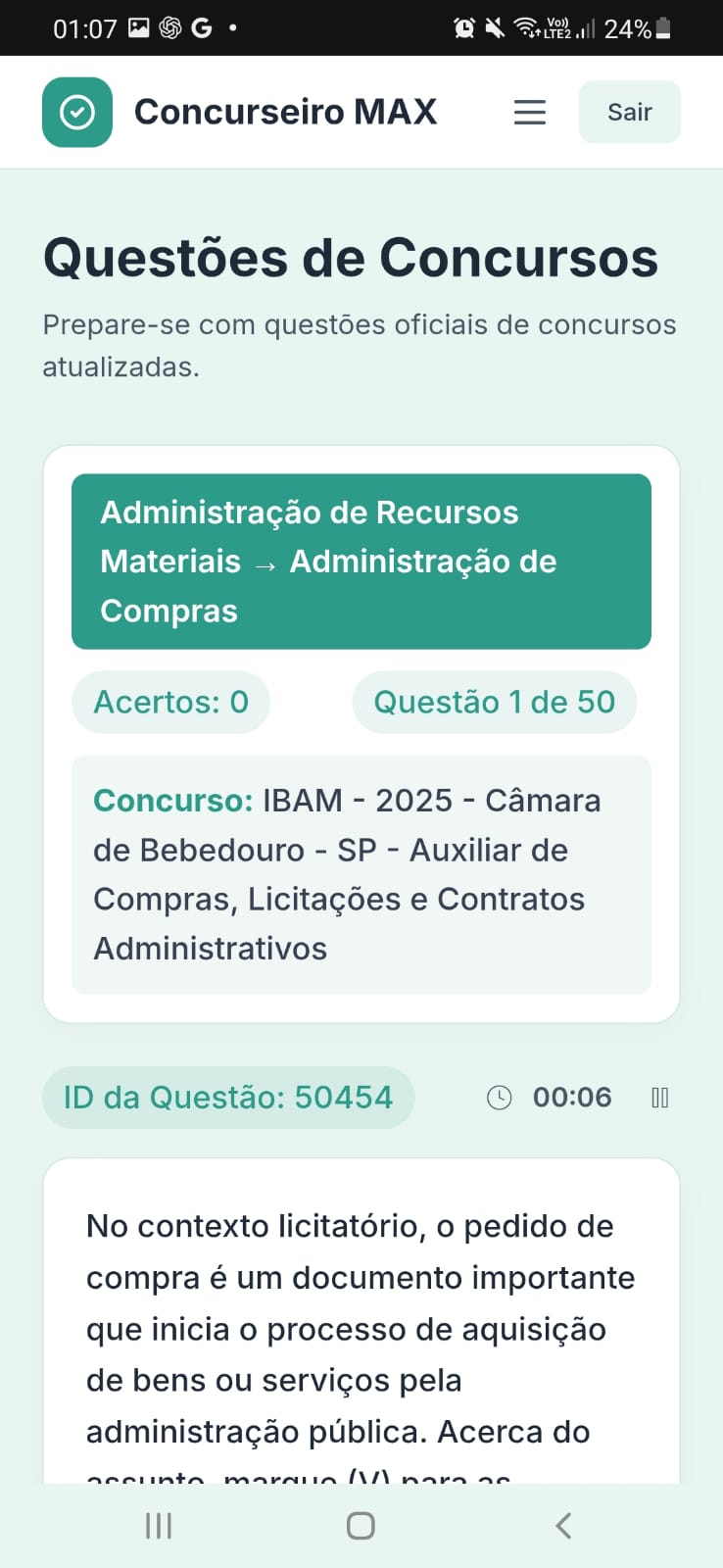Tap the home button in the navigation bar
This screenshot has height=1568, width=723.
[x=361, y=1525]
